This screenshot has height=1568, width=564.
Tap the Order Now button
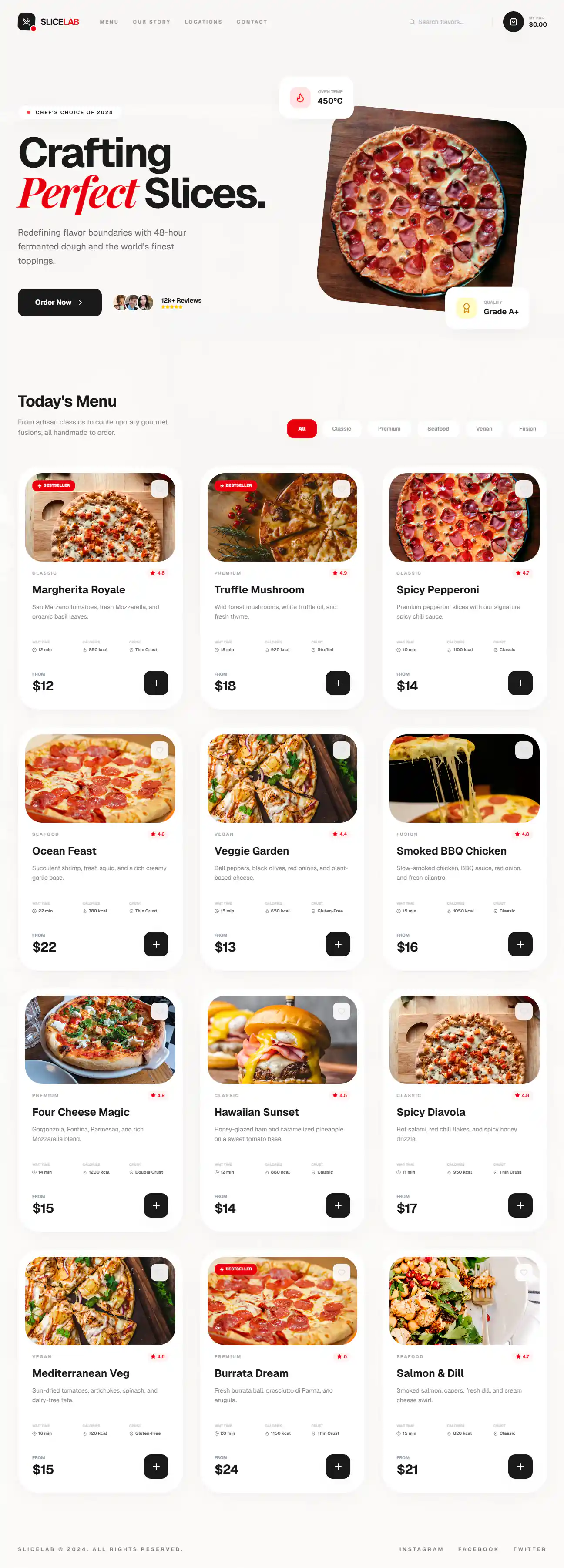[60, 303]
